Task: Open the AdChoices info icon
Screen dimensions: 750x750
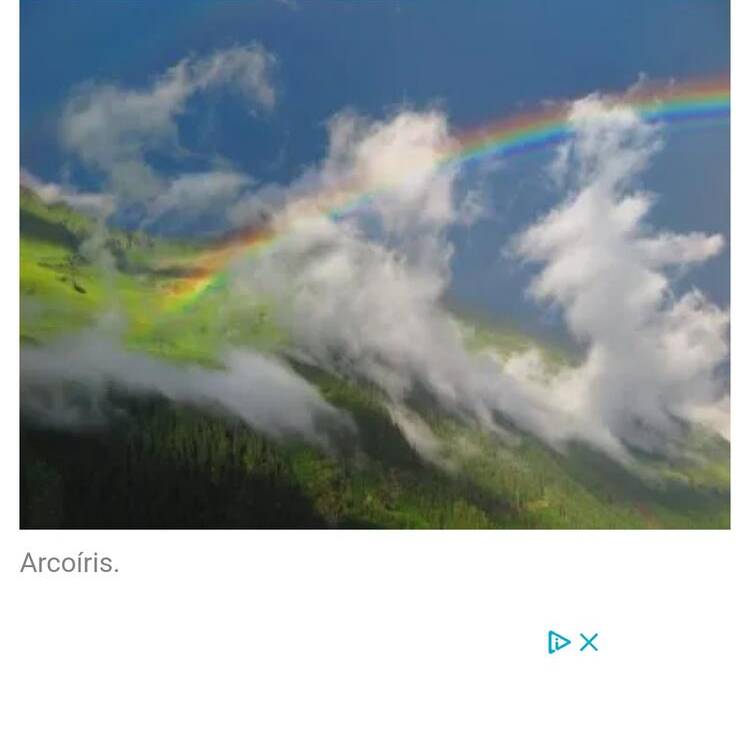Action: (559, 642)
